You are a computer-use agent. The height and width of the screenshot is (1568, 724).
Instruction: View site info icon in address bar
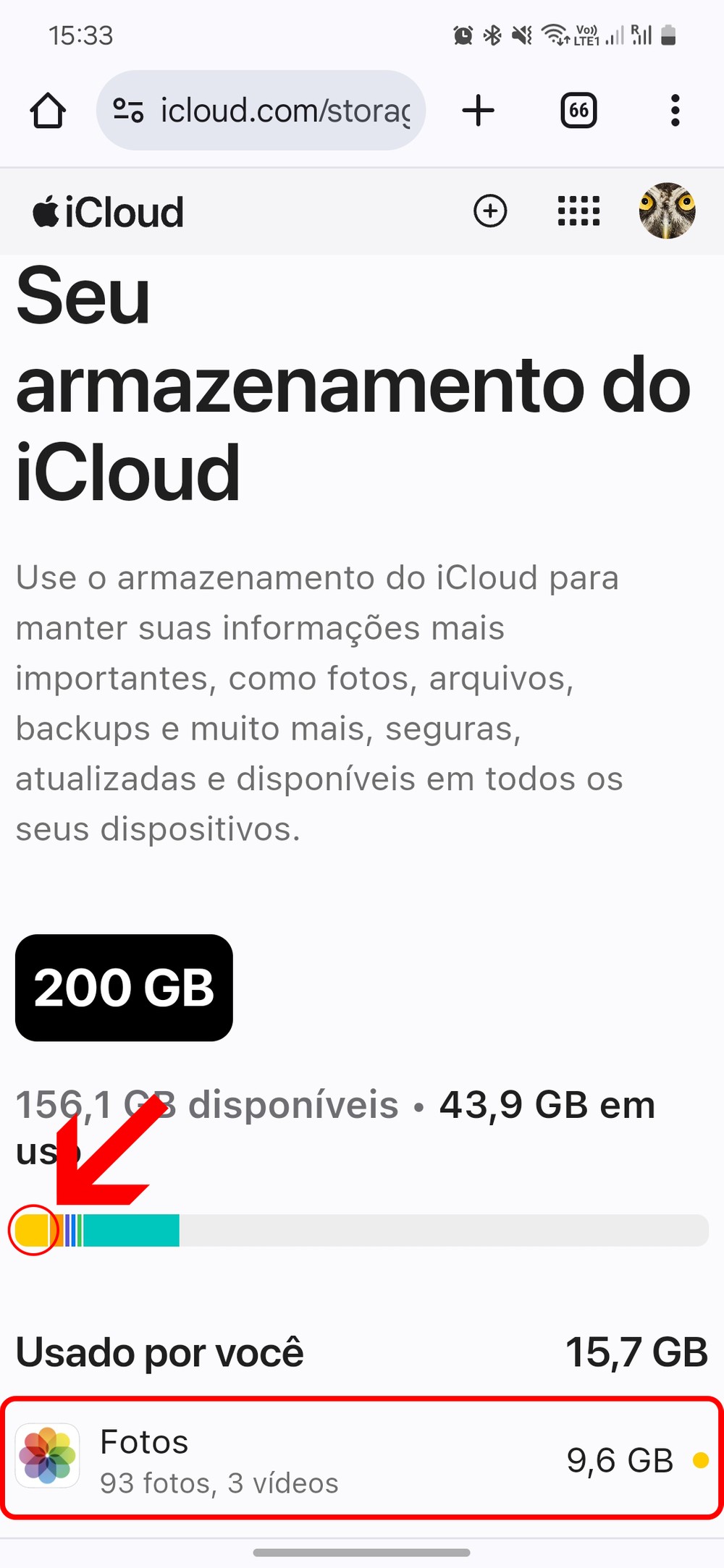click(x=128, y=111)
